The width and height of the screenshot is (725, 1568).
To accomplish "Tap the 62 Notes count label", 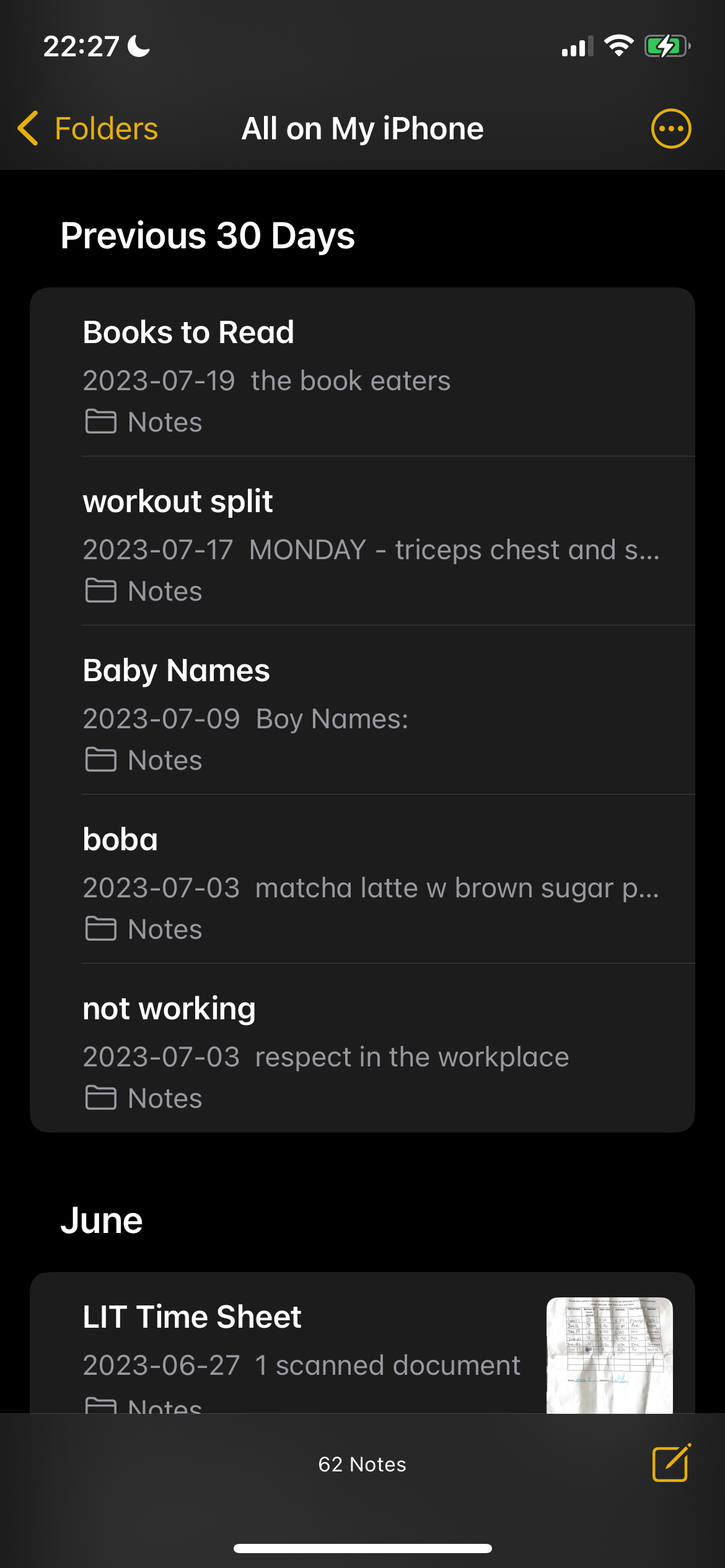I will coord(362,1464).
